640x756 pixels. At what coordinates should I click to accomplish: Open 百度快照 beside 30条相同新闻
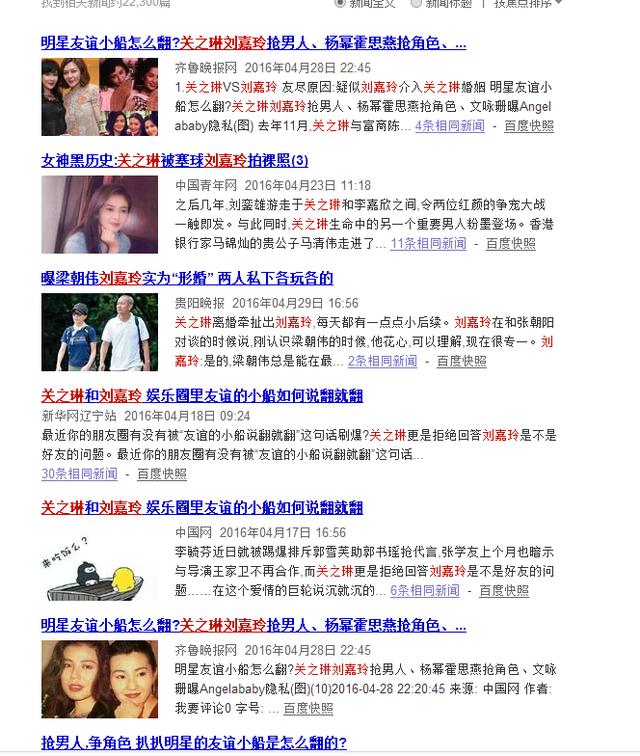161,474
